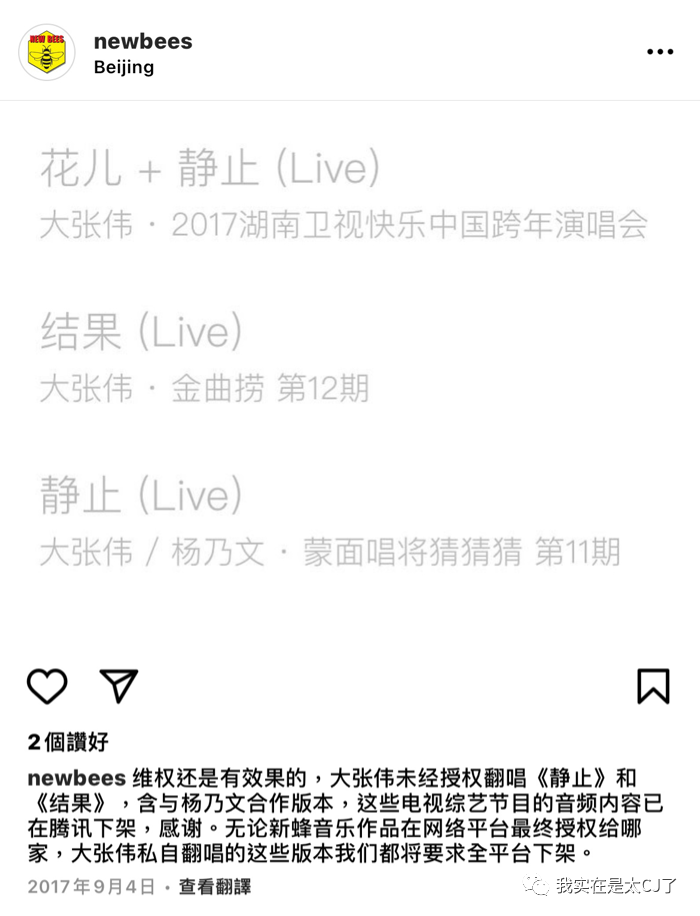The image size is (700, 916).
Task: View the 2 likes list
Action: click(68, 742)
